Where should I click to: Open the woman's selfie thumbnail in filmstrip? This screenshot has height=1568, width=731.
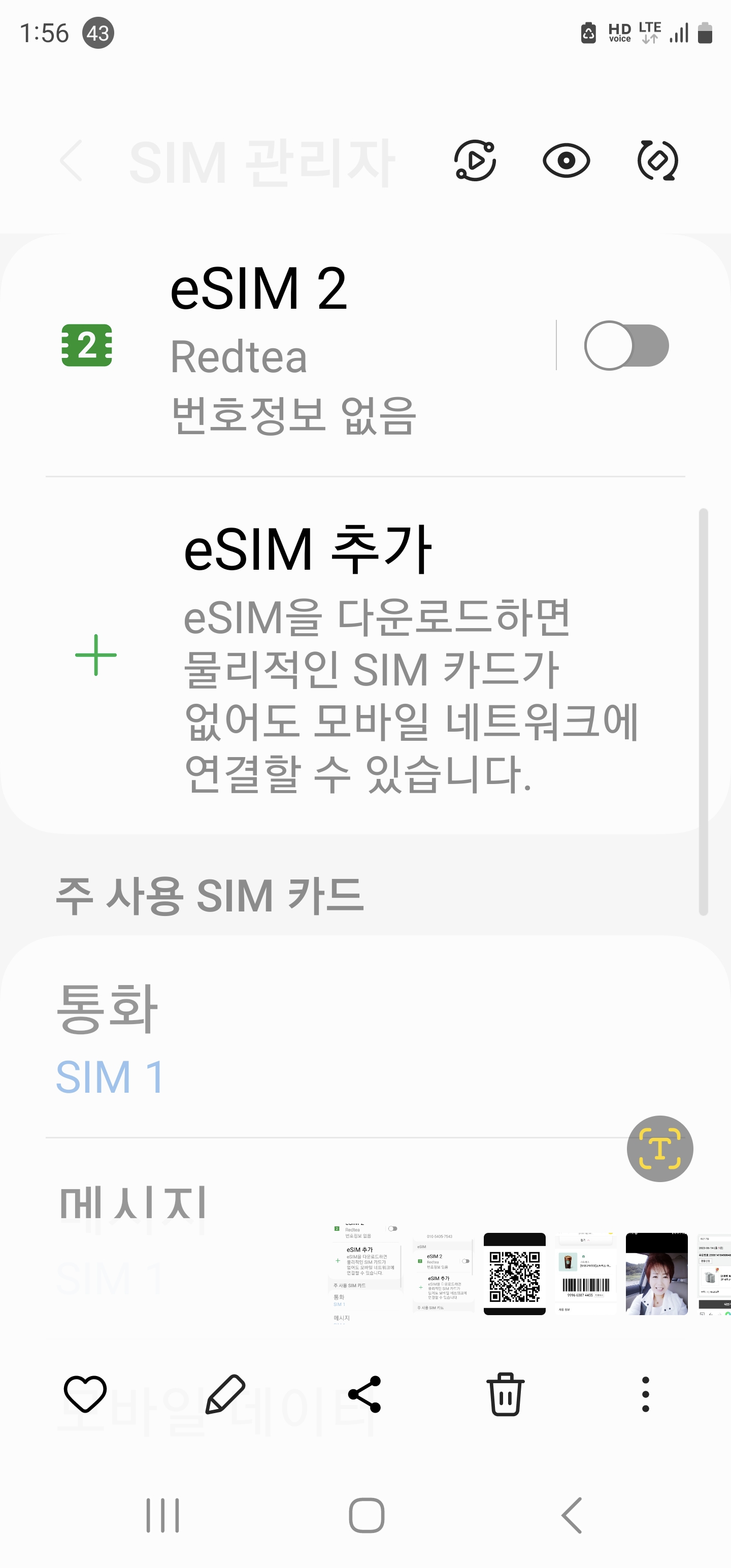pos(657,1274)
